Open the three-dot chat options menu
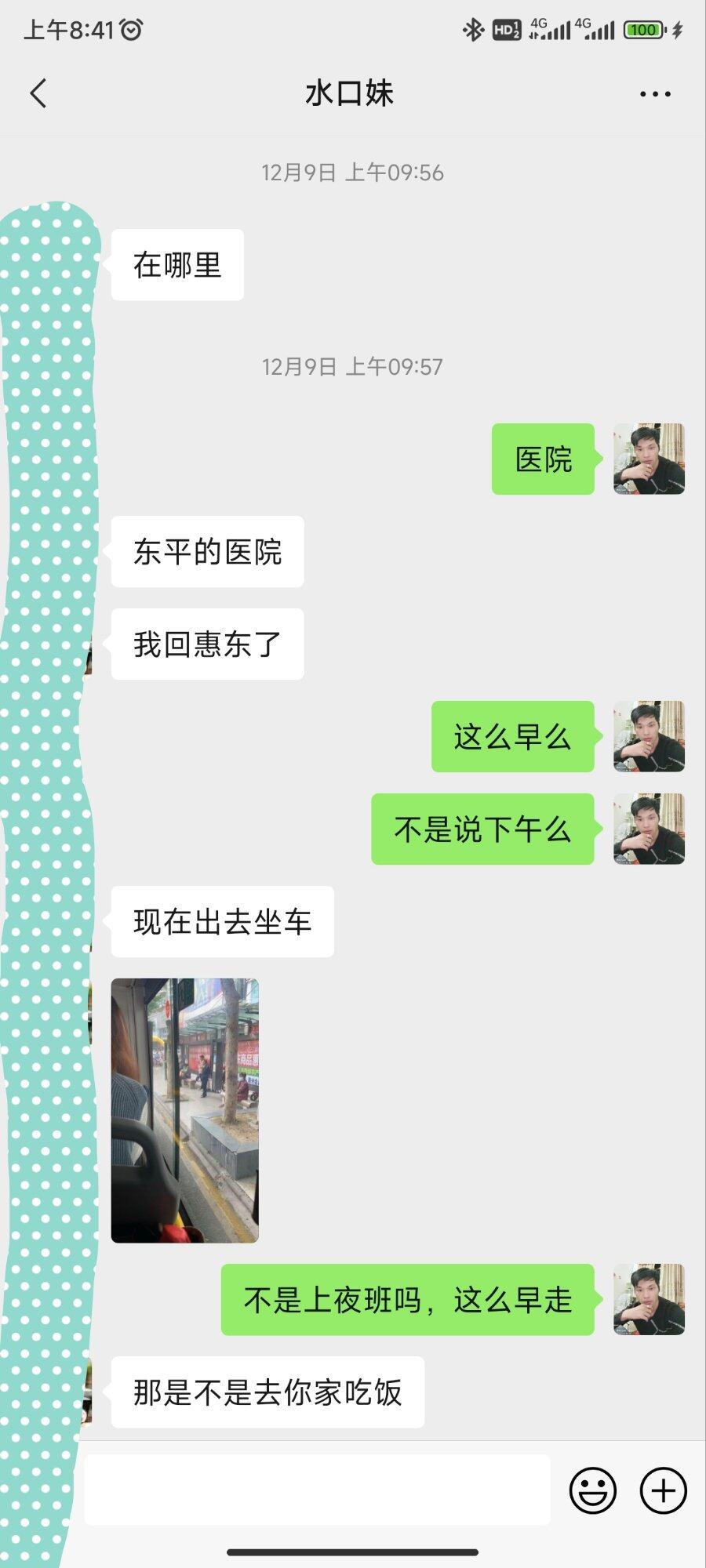Image resolution: width=706 pixels, height=1568 pixels. pyautogui.click(x=655, y=94)
